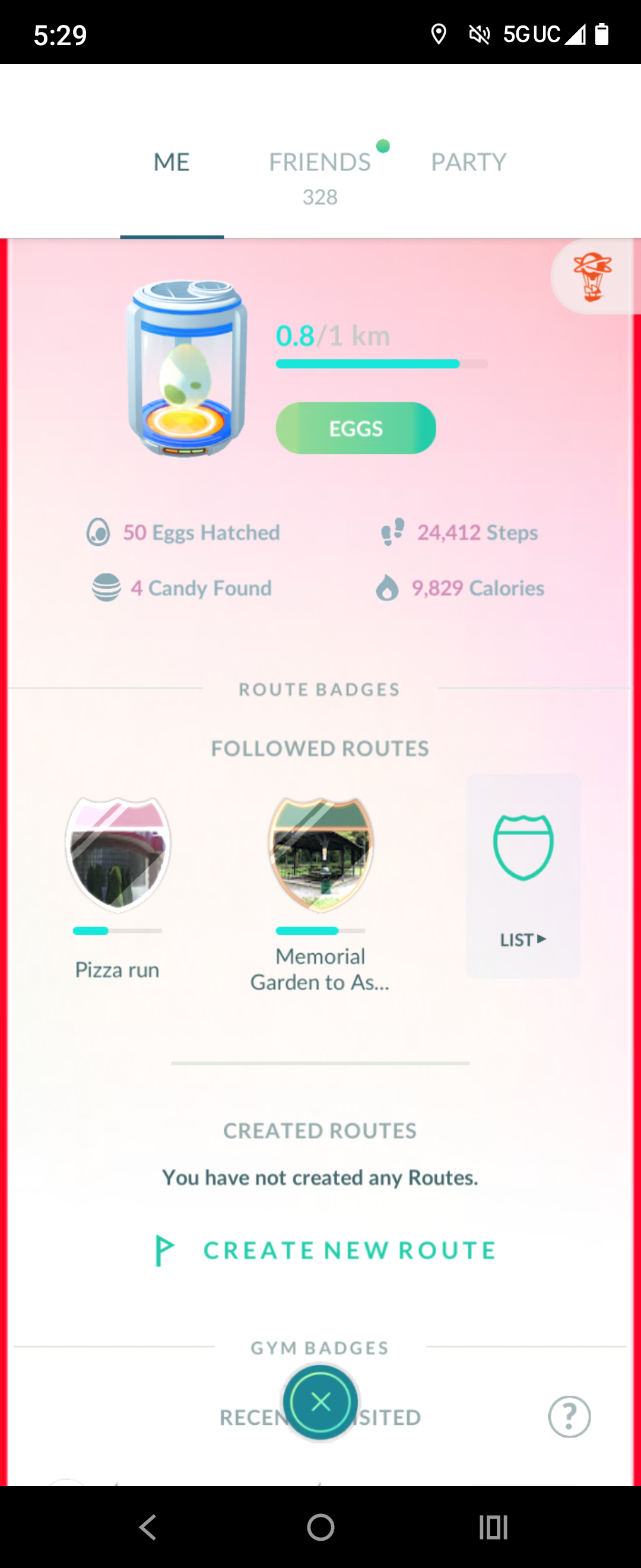The width and height of the screenshot is (641, 1568).
Task: Switch to the Party tab
Action: [x=468, y=163]
